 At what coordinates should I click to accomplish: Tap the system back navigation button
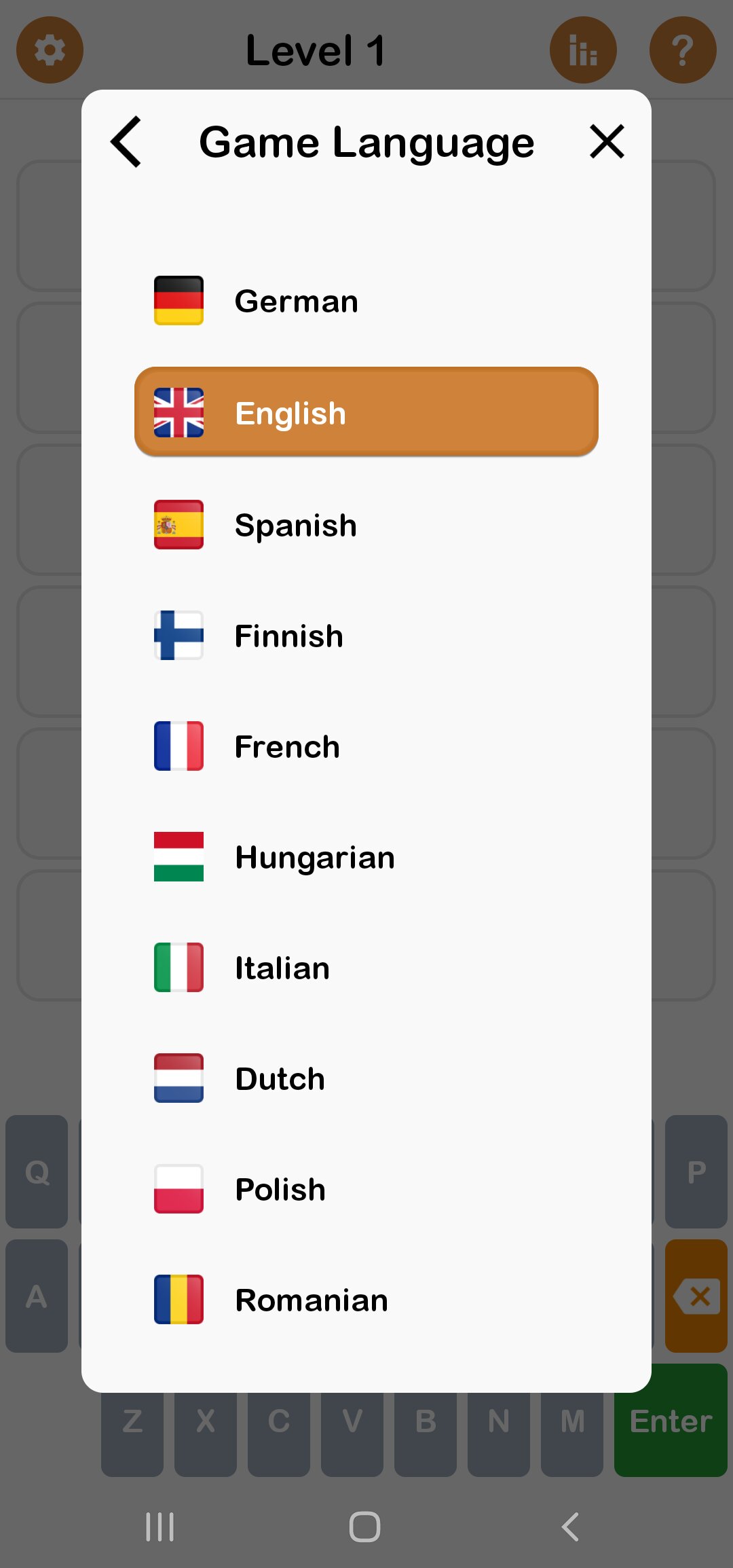(x=571, y=1527)
